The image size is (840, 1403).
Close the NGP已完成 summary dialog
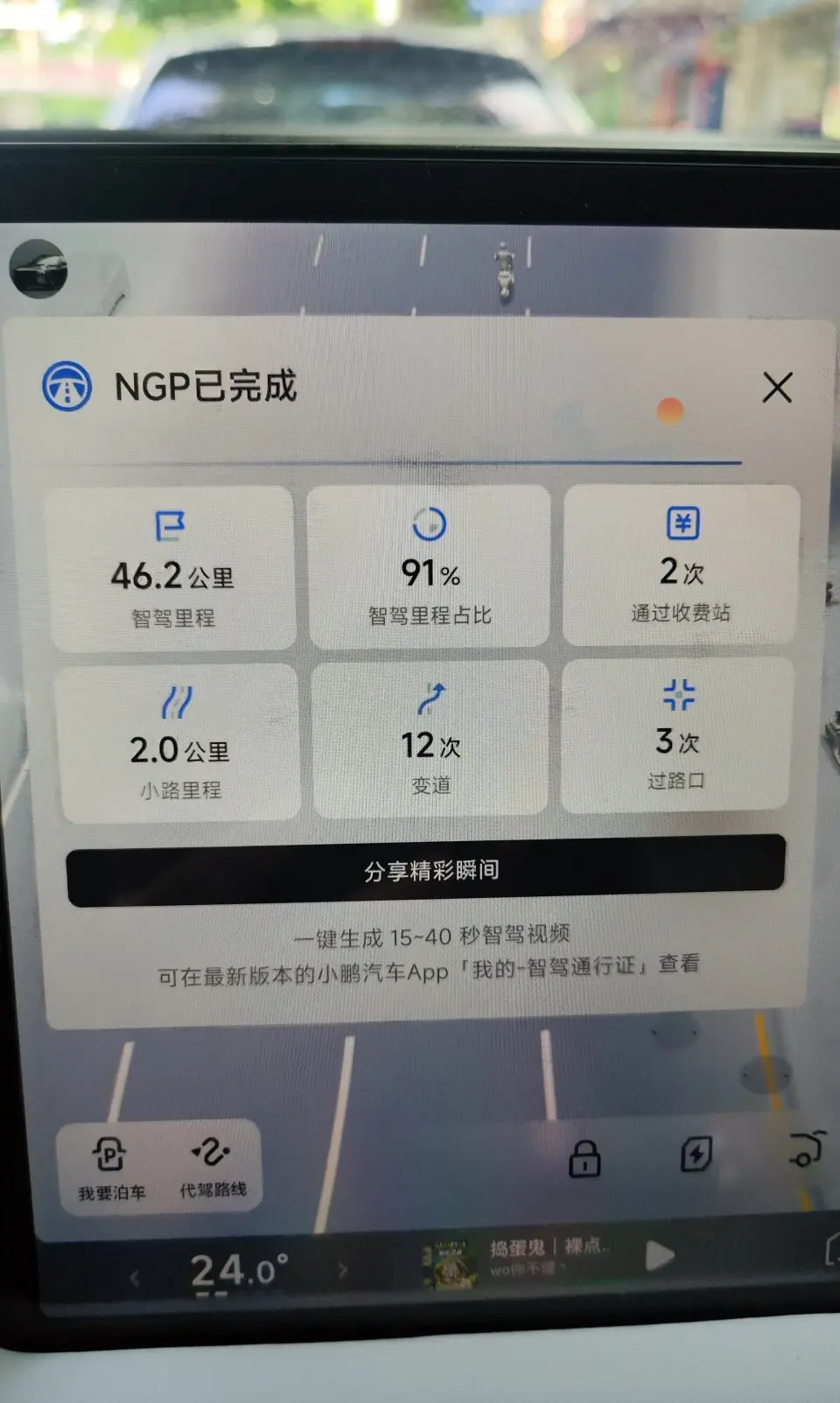777,387
